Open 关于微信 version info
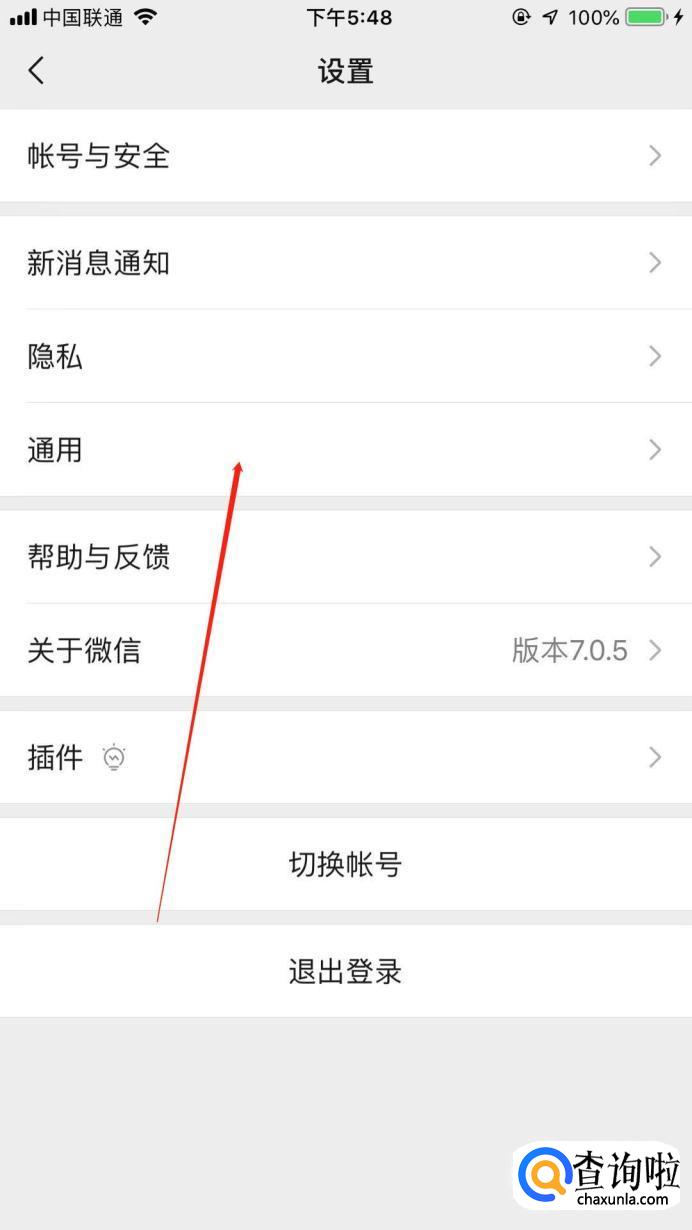Screen dimensions: 692x1230 tap(345, 651)
